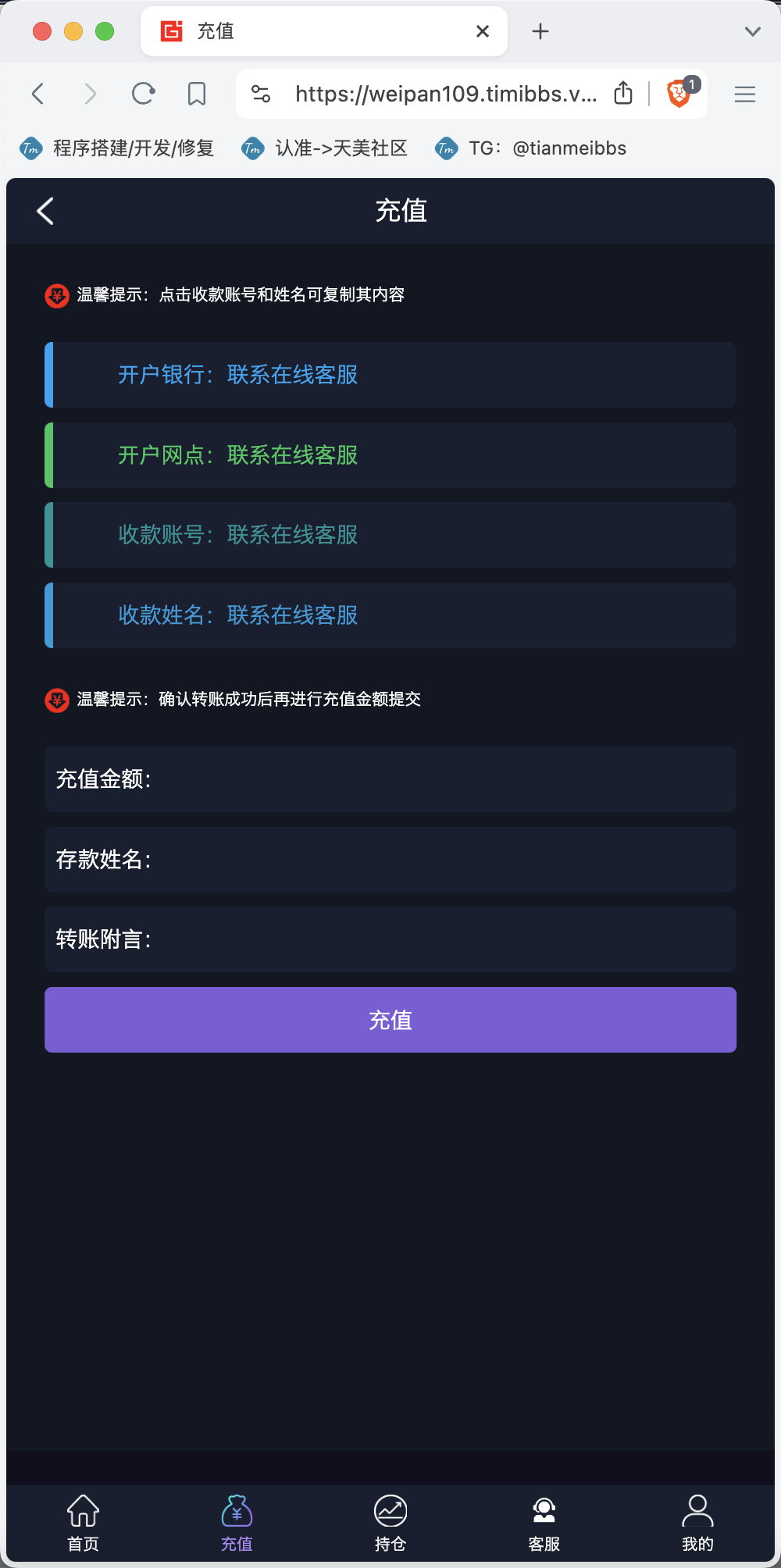Screen dimensions: 781x1568
Task: Select the 充值 bottom navigation tab
Action: (237, 1523)
